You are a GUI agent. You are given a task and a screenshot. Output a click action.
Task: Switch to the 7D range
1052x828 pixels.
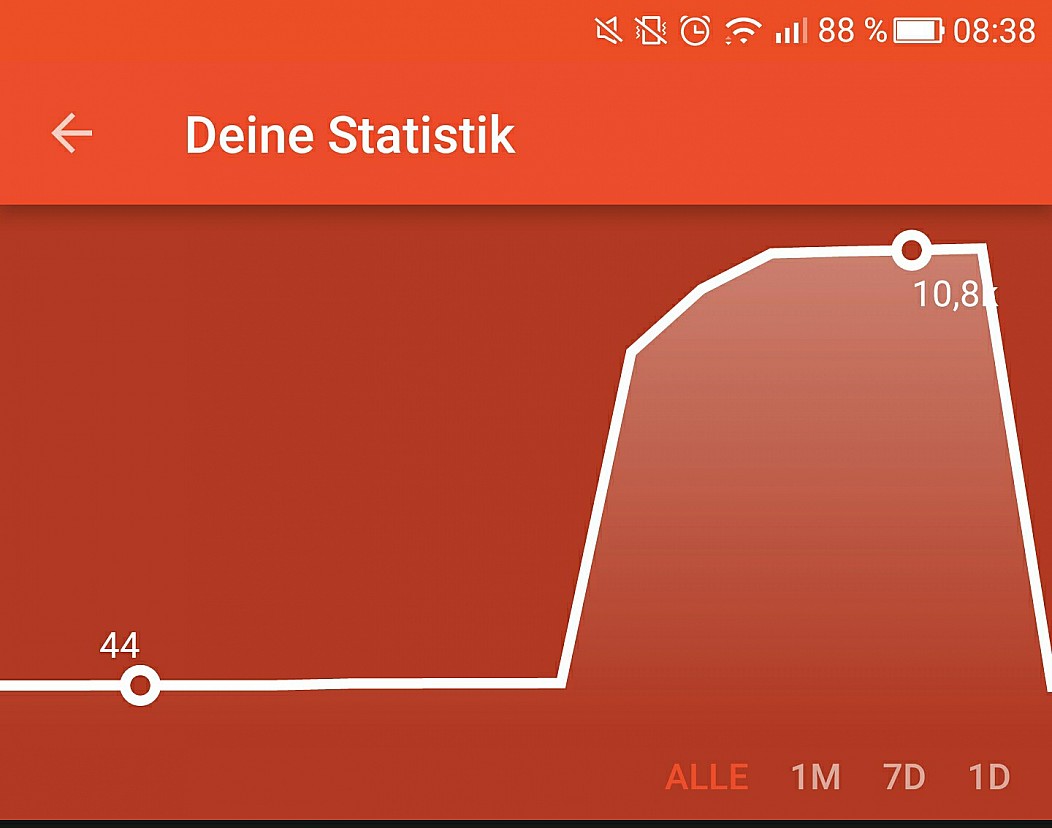(904, 777)
